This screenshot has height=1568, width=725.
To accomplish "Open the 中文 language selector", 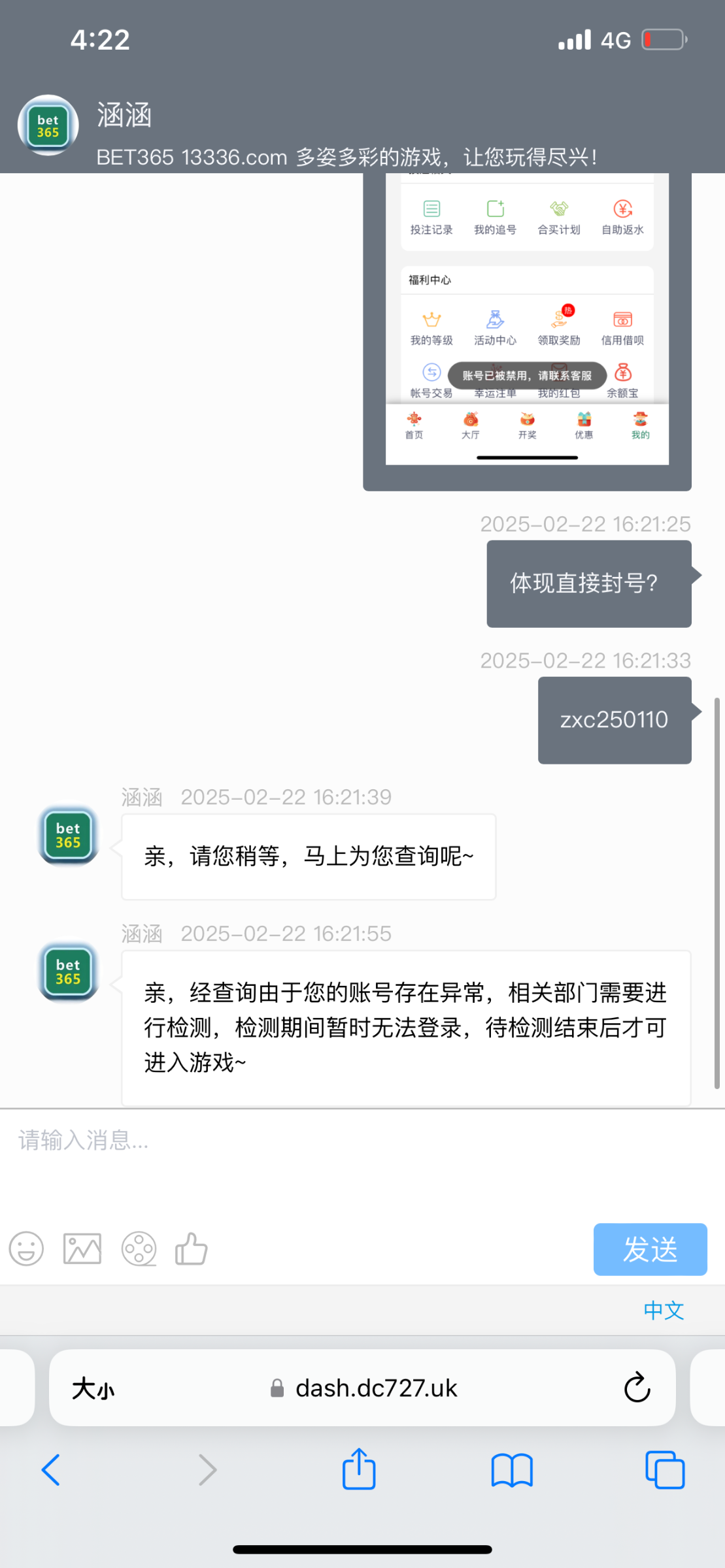I will (x=663, y=1309).
